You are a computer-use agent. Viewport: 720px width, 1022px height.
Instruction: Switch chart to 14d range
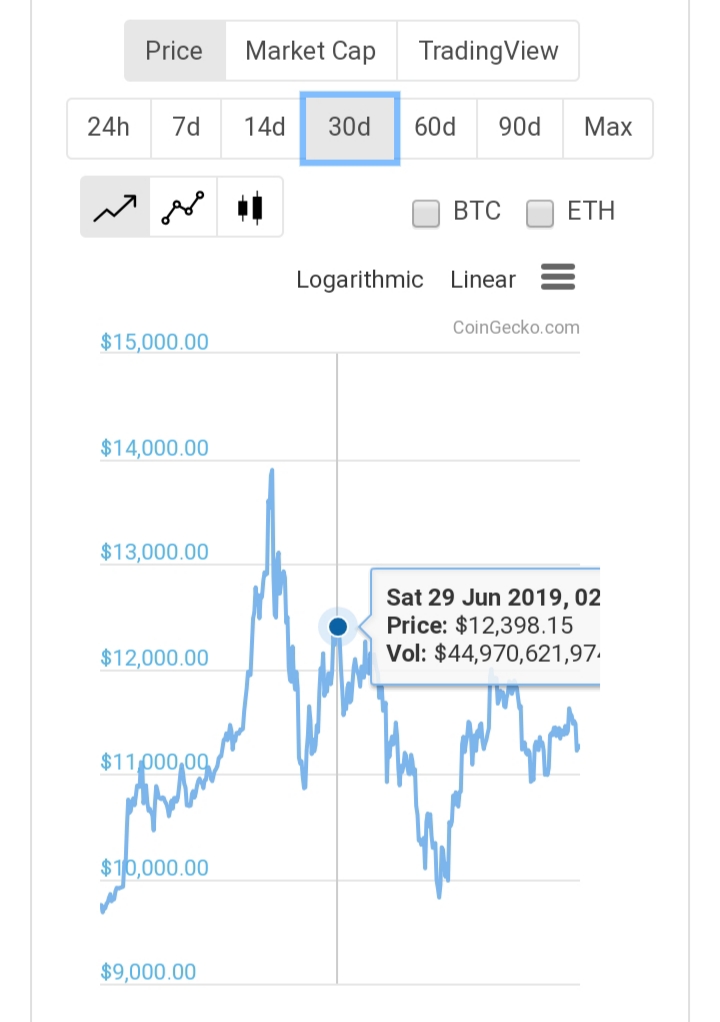pos(265,127)
